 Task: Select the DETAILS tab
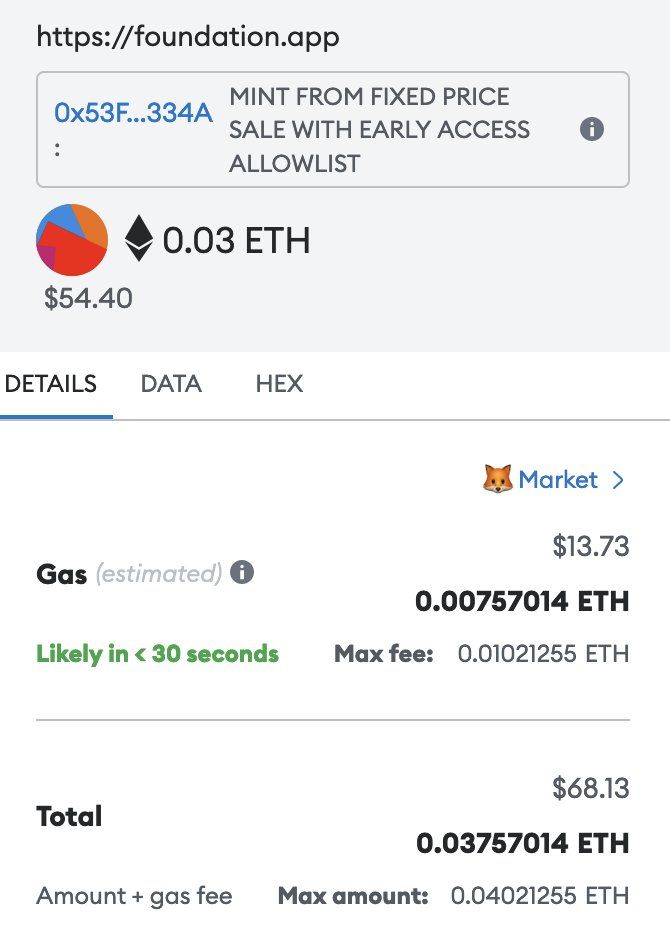(51, 384)
